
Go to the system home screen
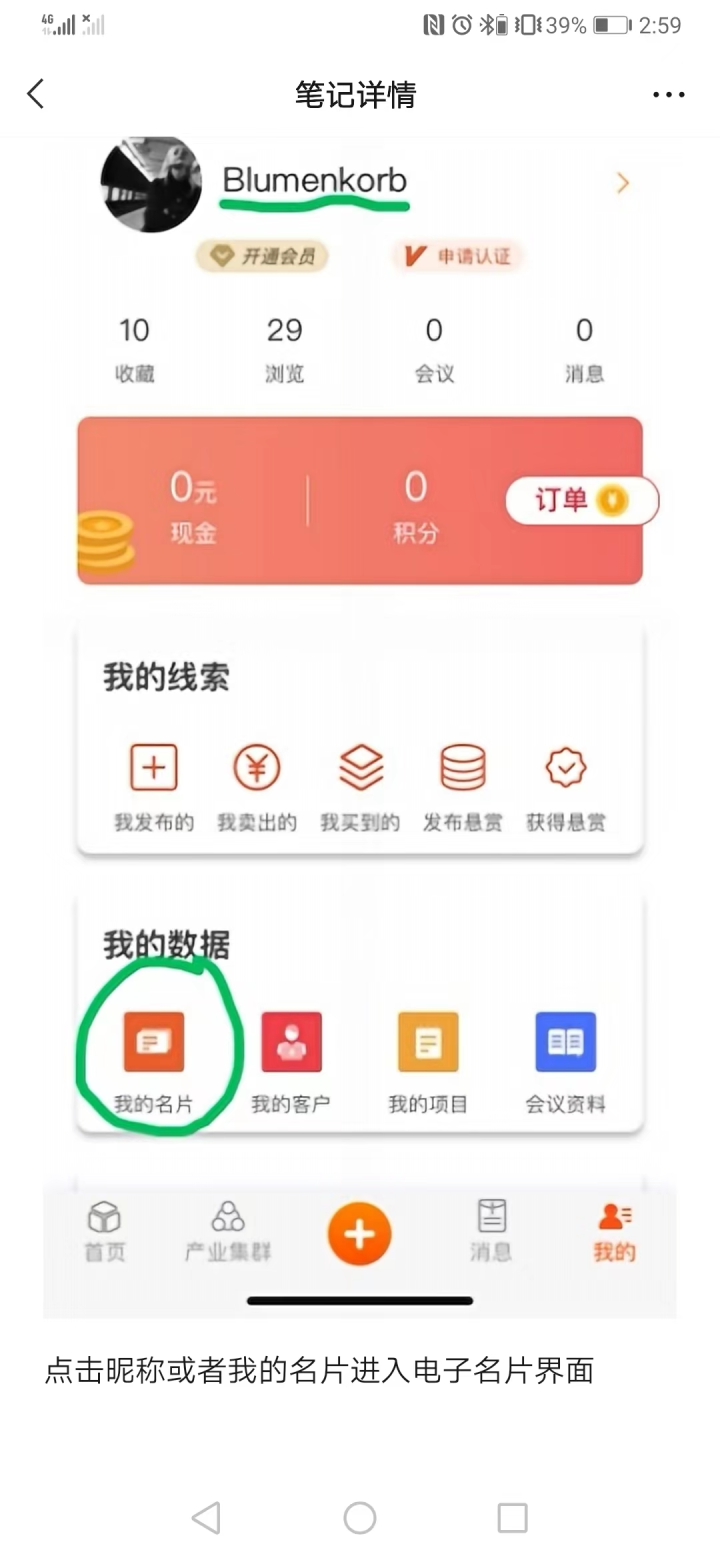[360, 1518]
